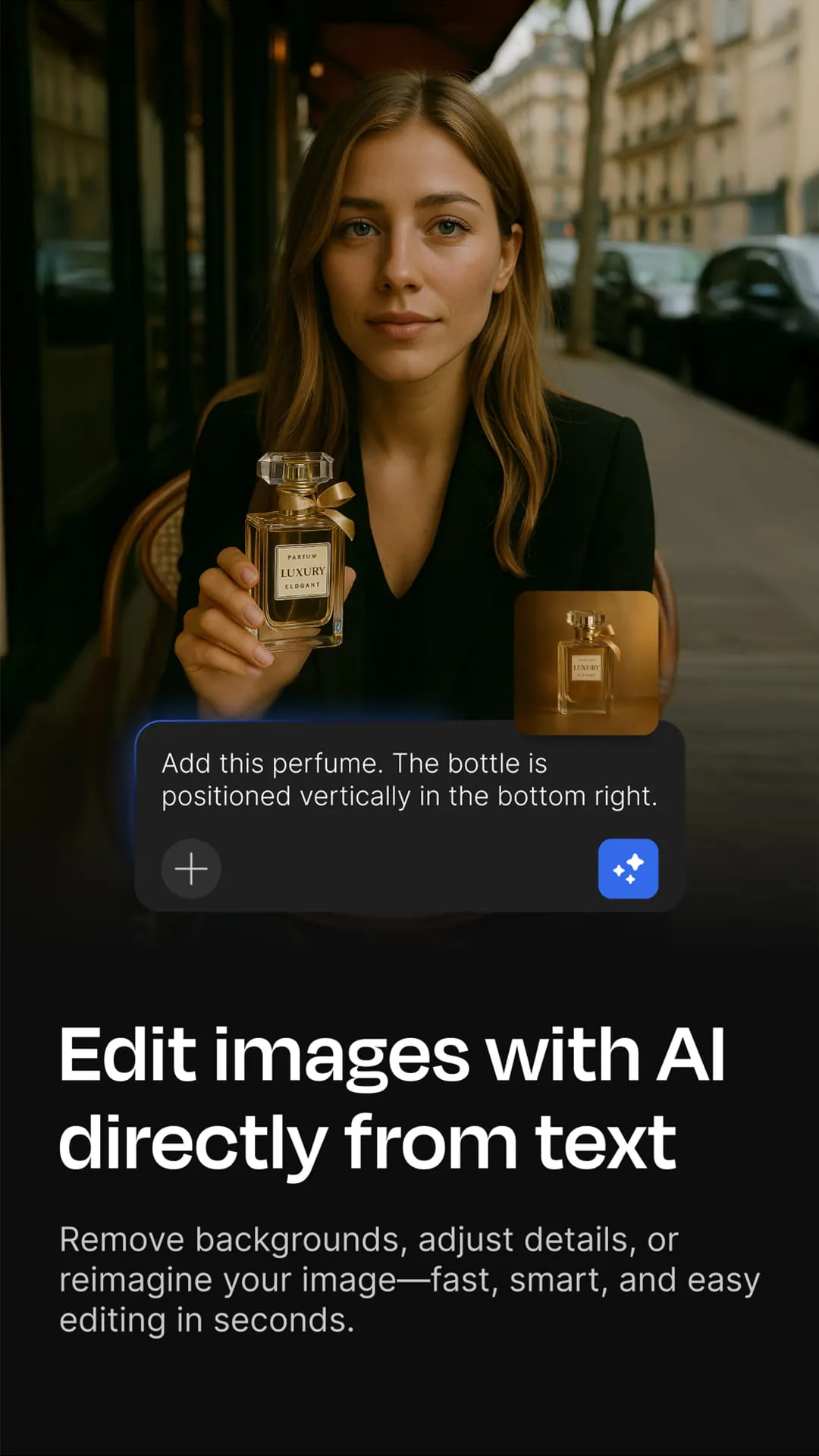819x1456 pixels.
Task: Activate AI editing via the sparkle button
Action: (628, 869)
